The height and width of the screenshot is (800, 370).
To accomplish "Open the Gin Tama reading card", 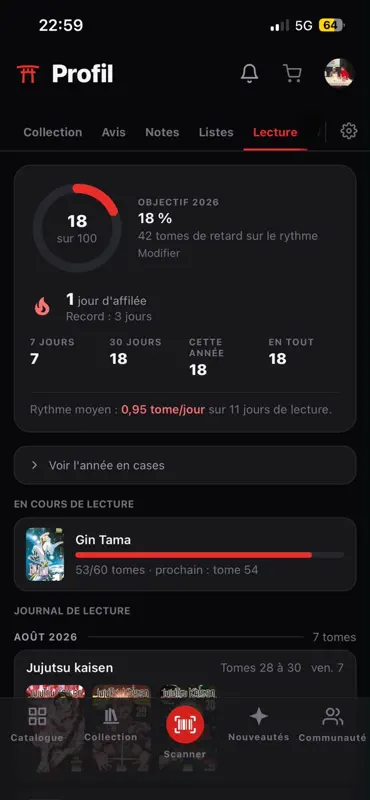I will click(185, 554).
